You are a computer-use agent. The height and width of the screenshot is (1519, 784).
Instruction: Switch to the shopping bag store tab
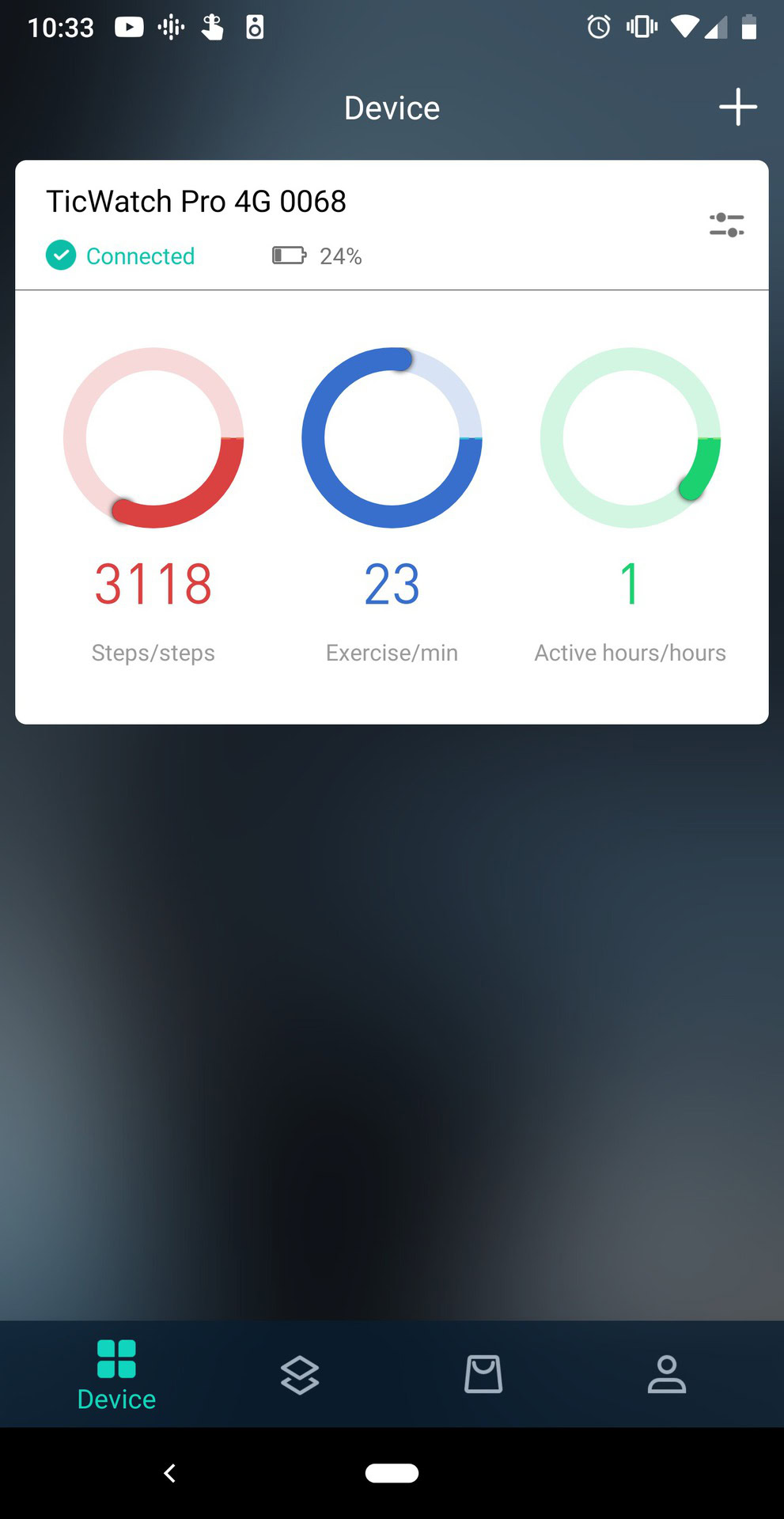pyautogui.click(x=483, y=1374)
